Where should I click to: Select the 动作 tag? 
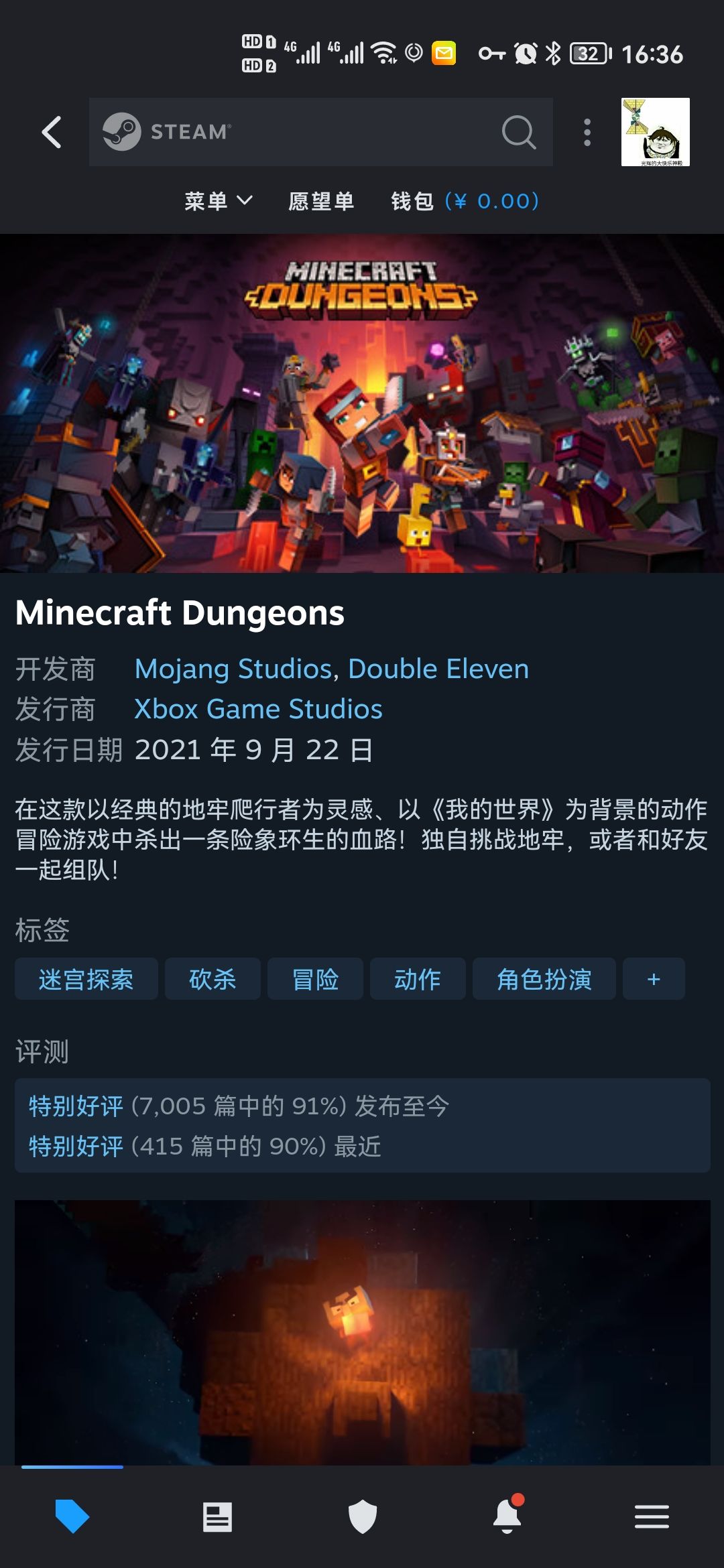pyautogui.click(x=418, y=979)
